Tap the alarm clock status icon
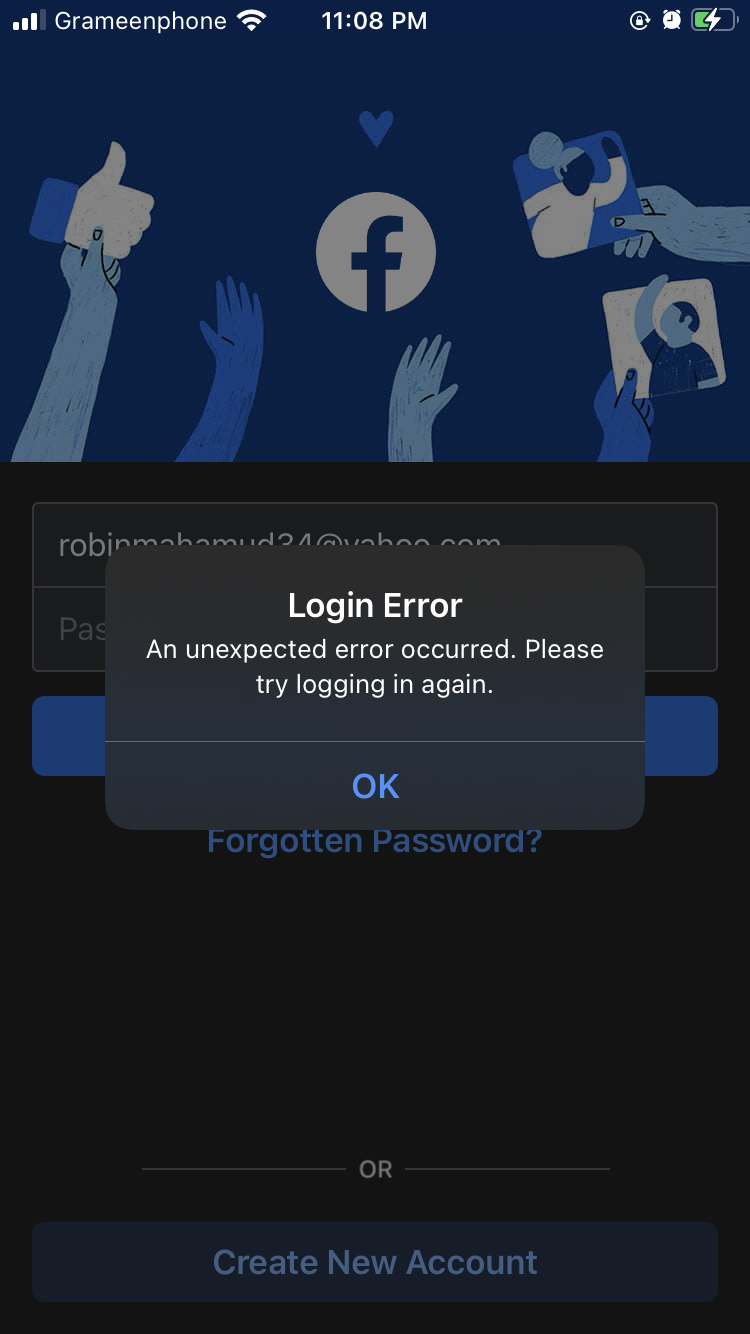 [x=671, y=19]
